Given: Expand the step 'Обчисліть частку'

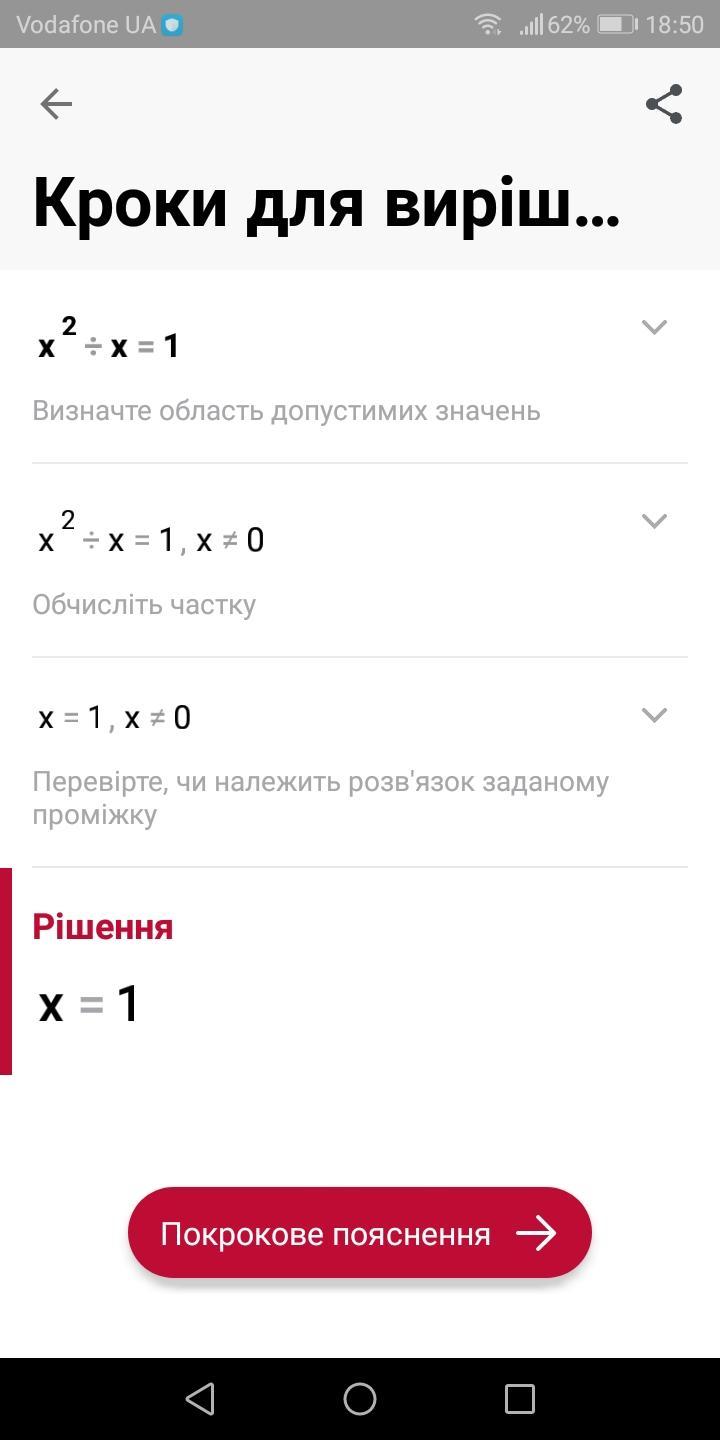Looking at the screenshot, I should (x=654, y=521).
